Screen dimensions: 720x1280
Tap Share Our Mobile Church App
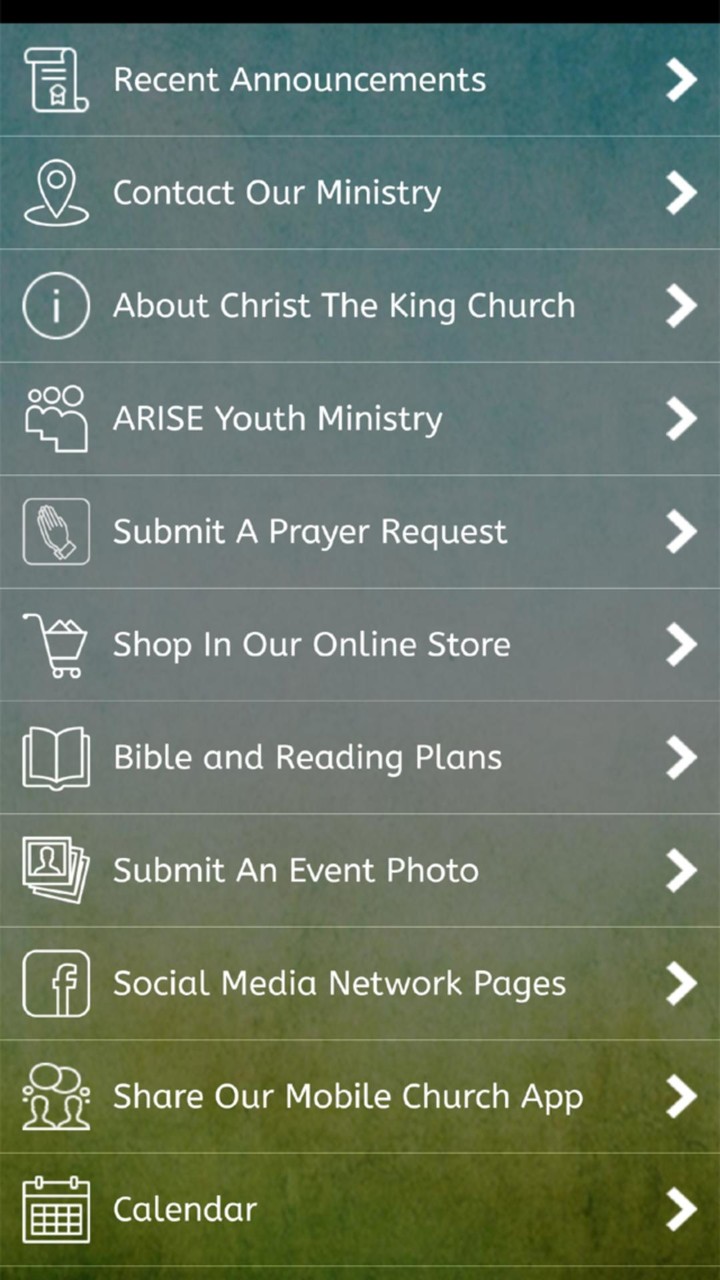coord(360,1096)
